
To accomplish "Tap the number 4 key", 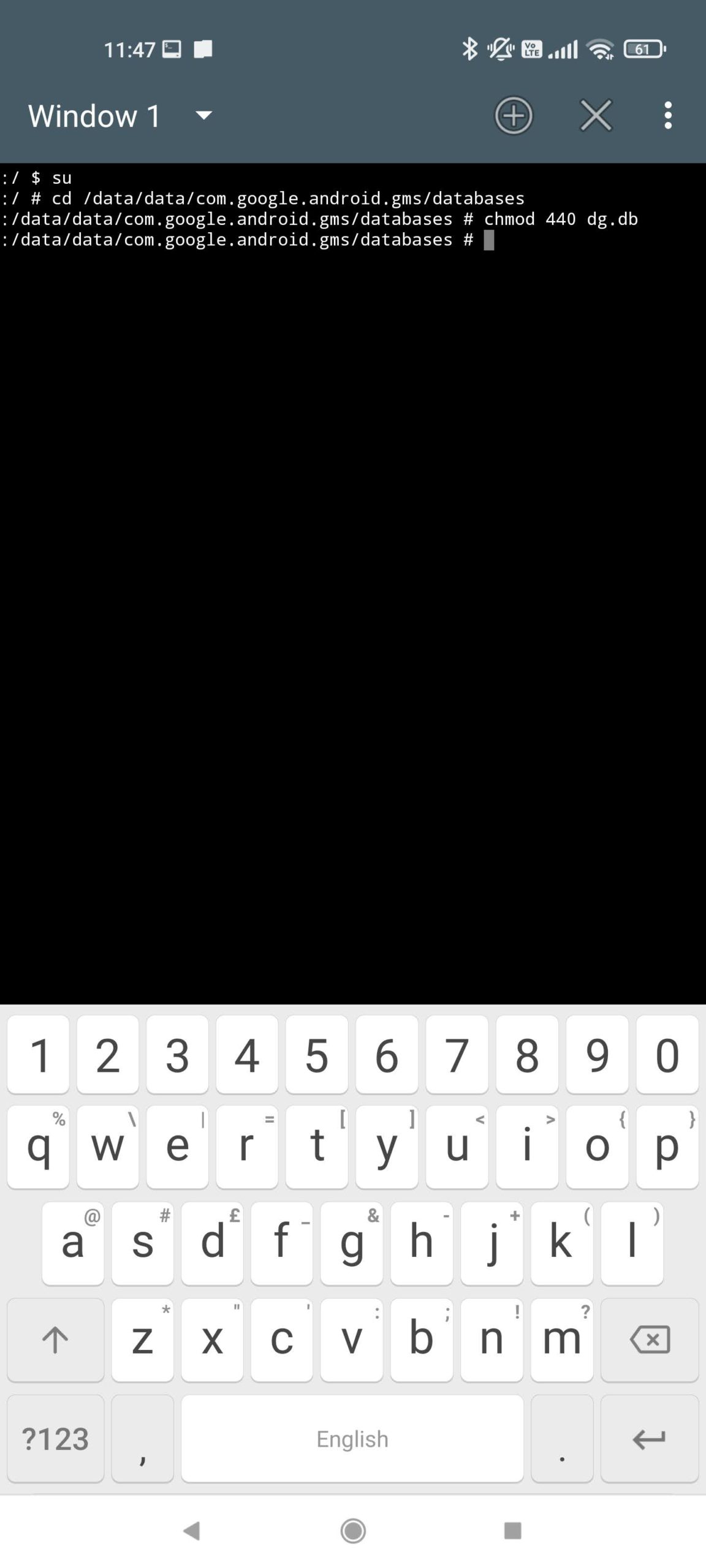I will (247, 1055).
